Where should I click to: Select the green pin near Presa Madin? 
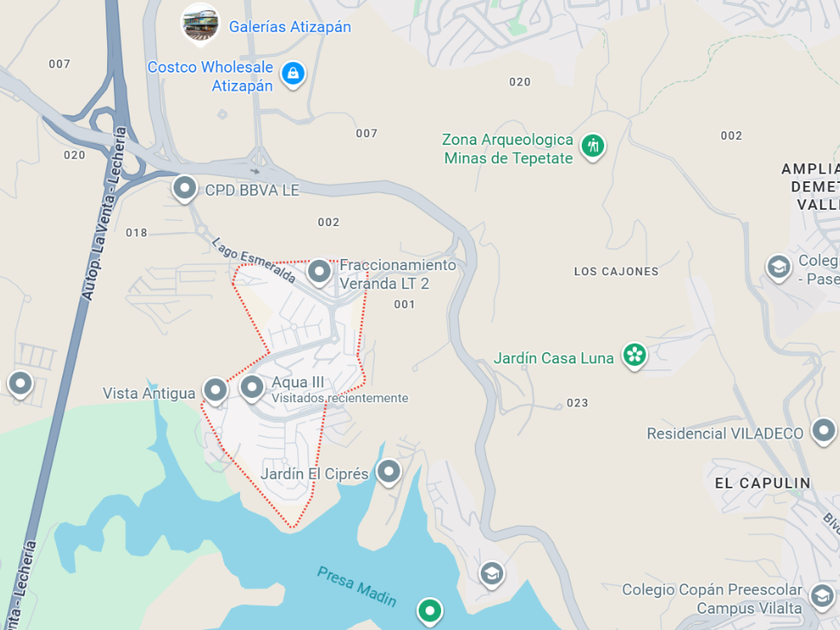(430, 611)
